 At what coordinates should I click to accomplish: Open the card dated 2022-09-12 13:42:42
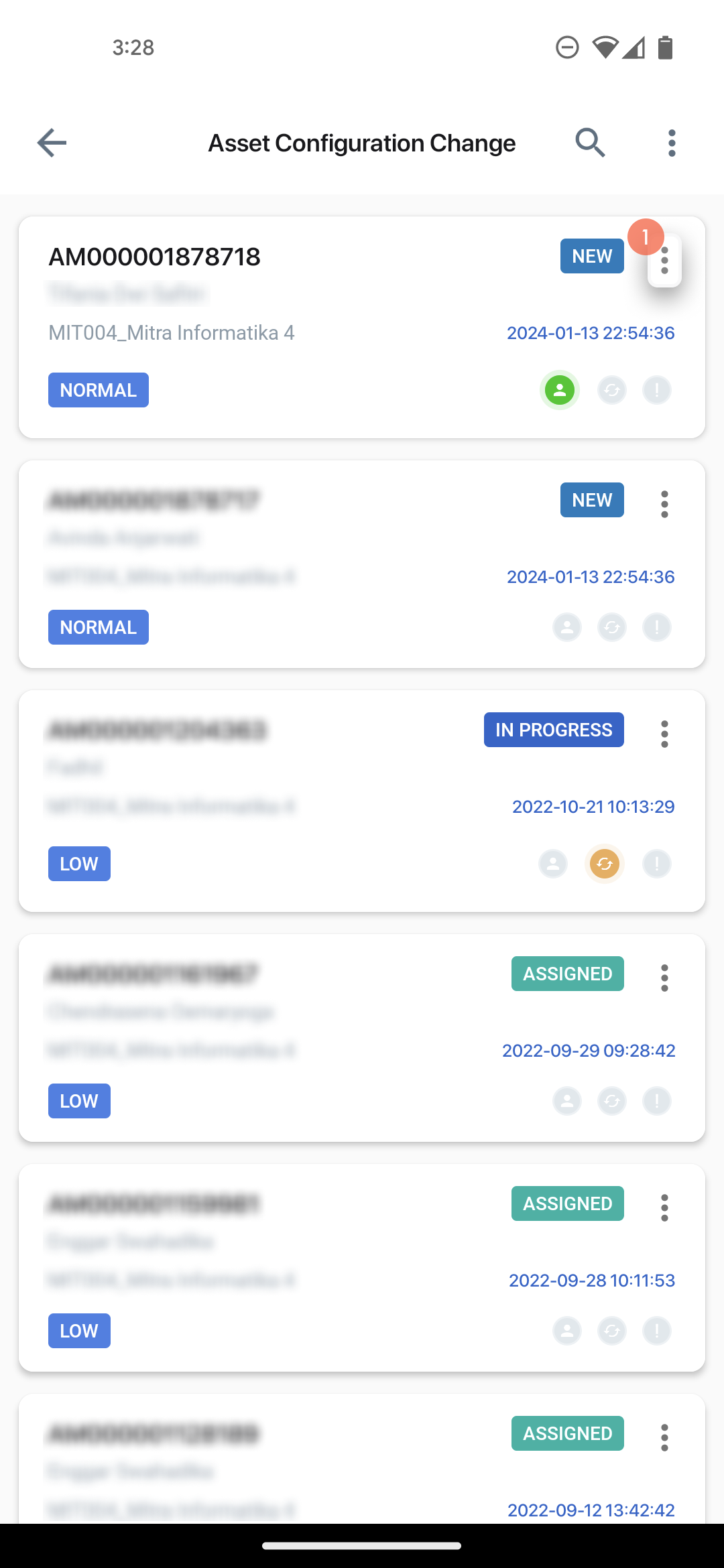click(362, 1459)
